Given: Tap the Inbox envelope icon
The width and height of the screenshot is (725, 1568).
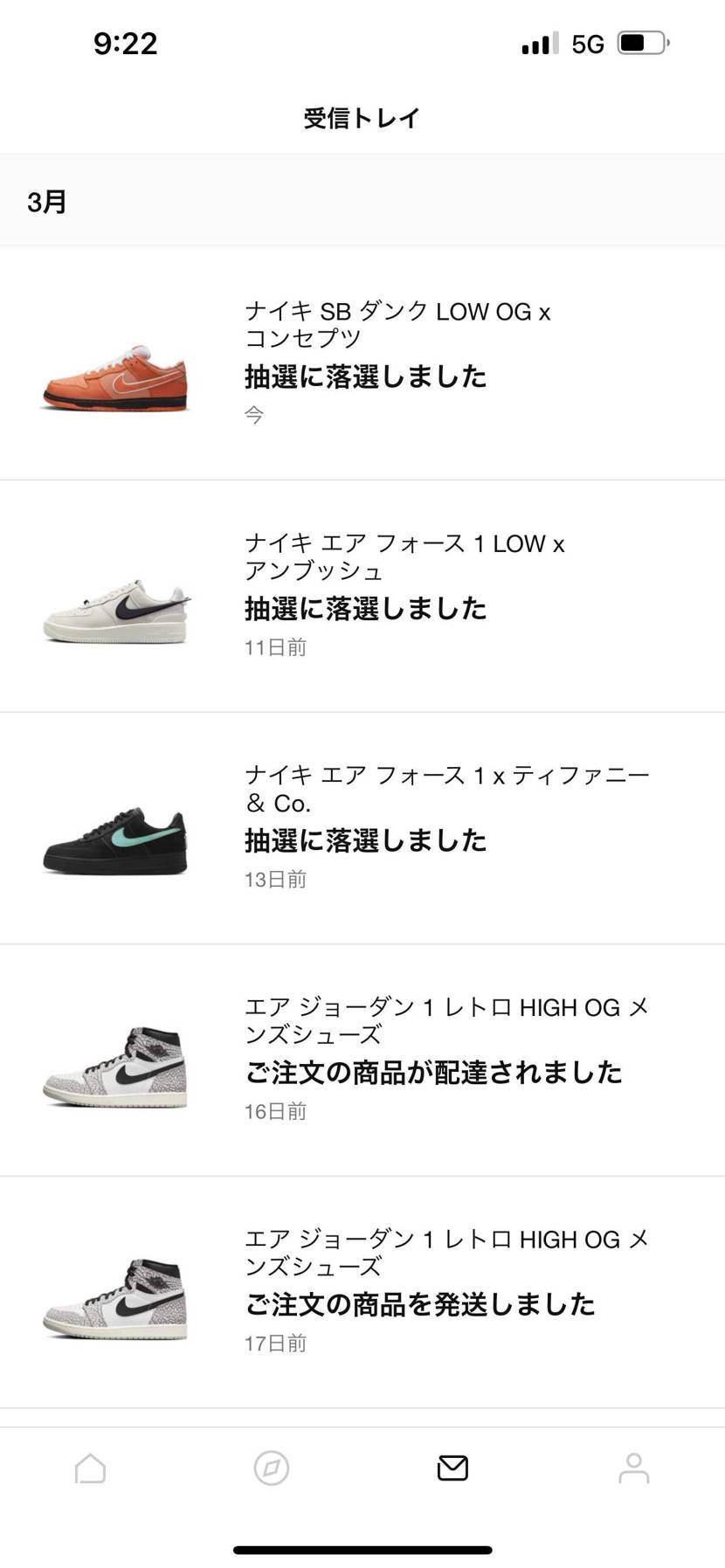Looking at the screenshot, I should [x=452, y=1468].
